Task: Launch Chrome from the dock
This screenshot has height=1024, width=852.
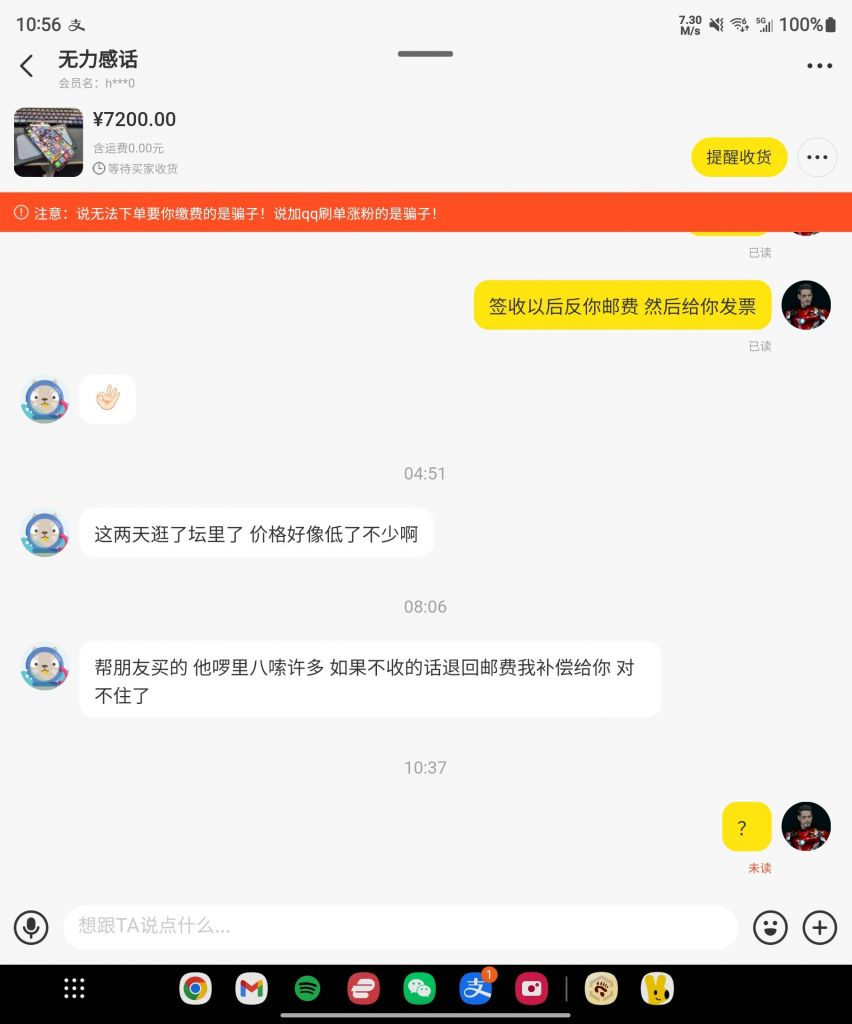Action: point(195,988)
